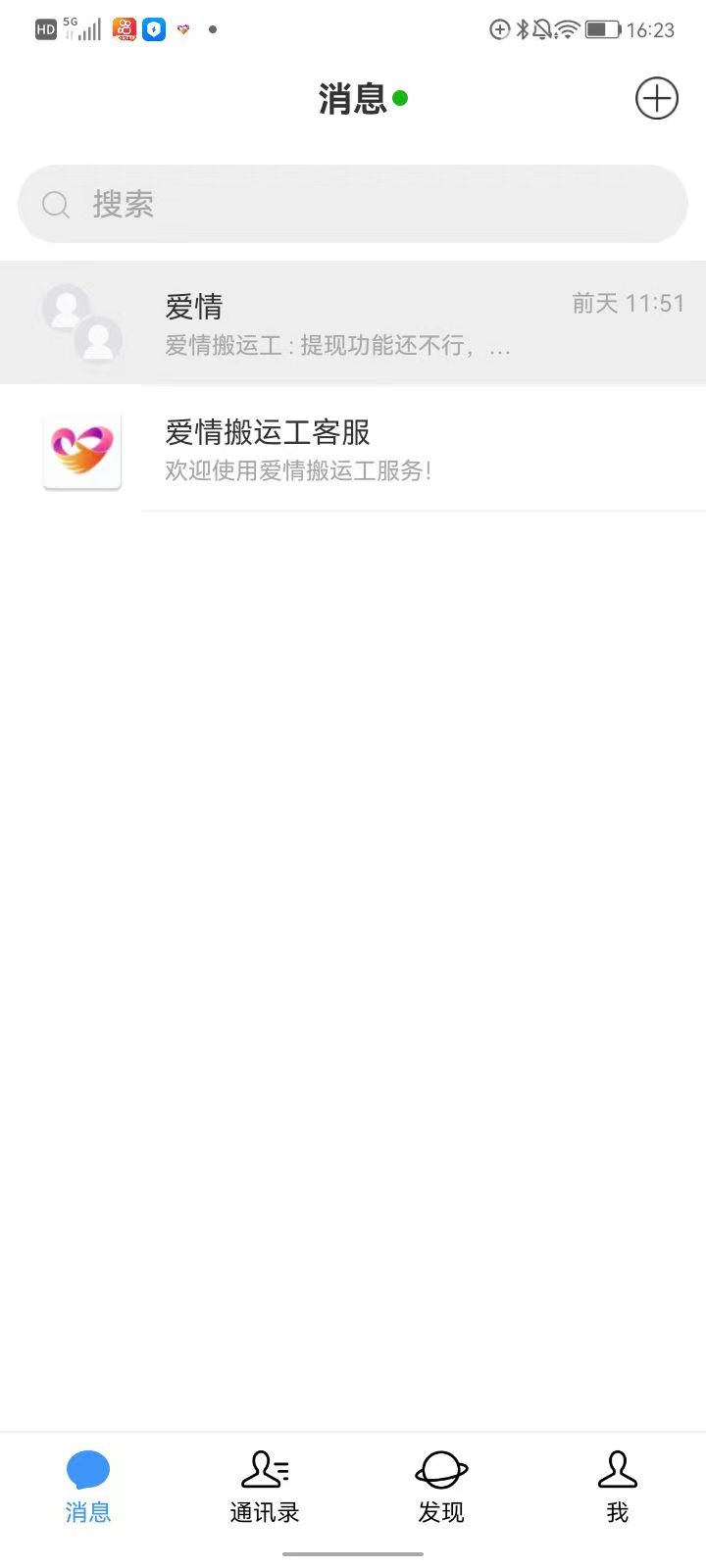
Task: Tap the green unread dot beside 消息 title
Action: pos(400,98)
